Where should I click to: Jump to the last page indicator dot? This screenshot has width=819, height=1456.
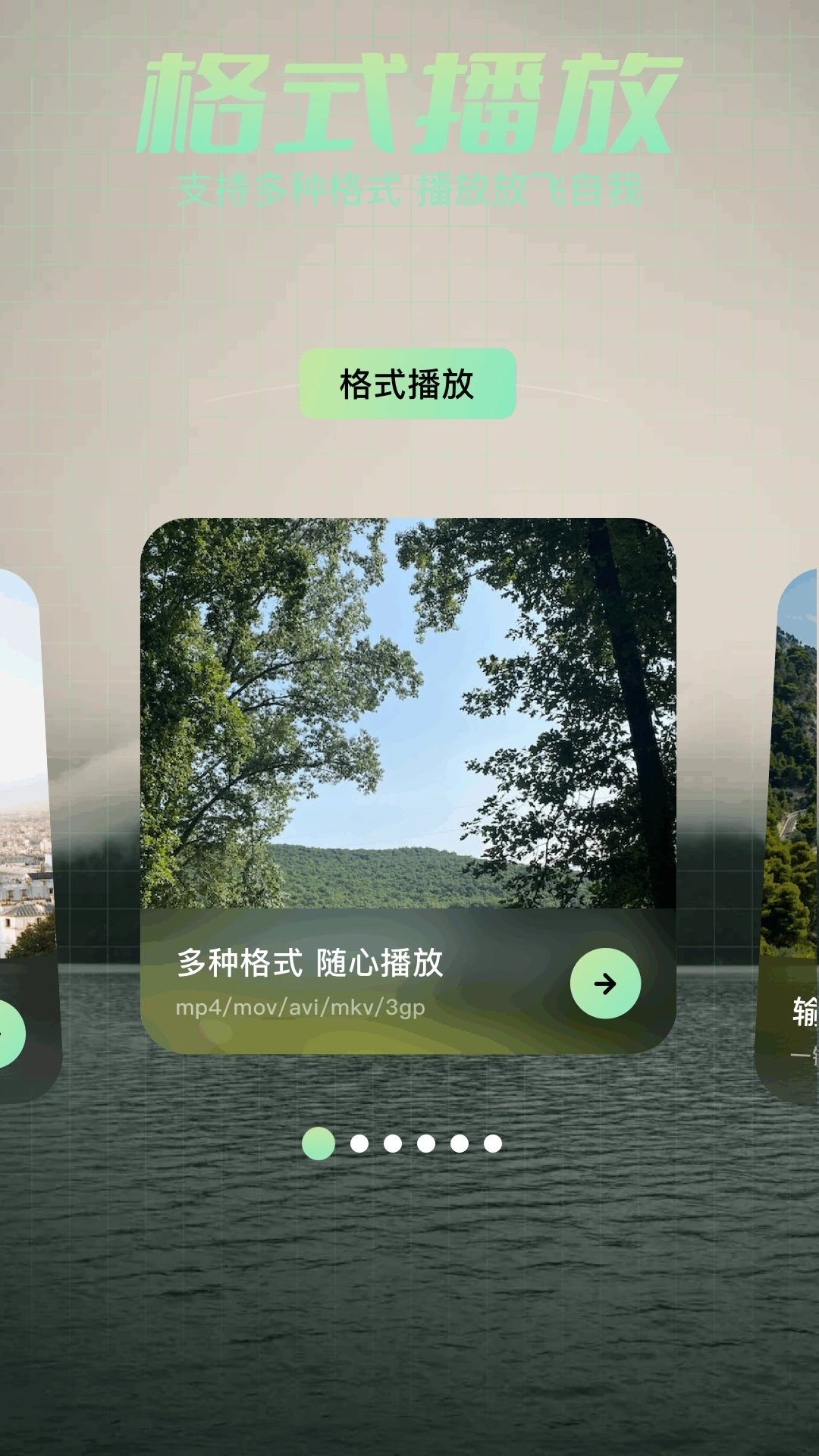pos(493,1144)
